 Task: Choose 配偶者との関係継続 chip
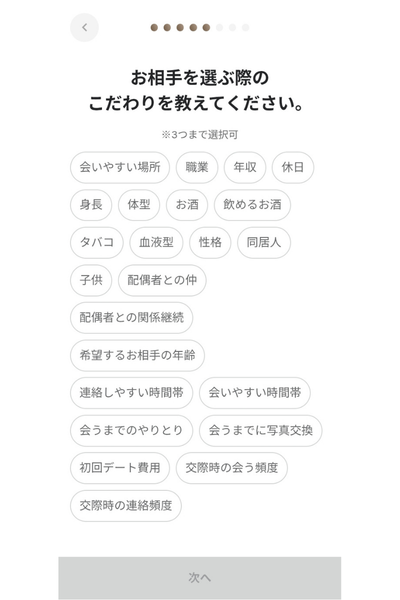(x=131, y=317)
